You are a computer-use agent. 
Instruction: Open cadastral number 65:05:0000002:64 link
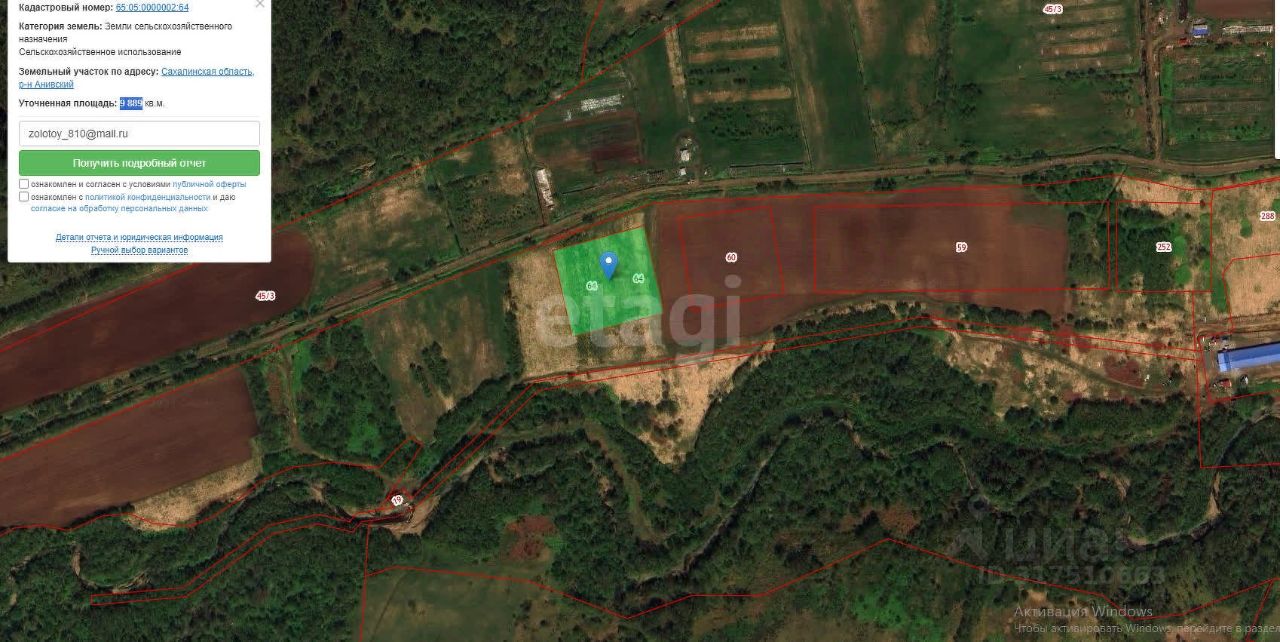coord(151,7)
